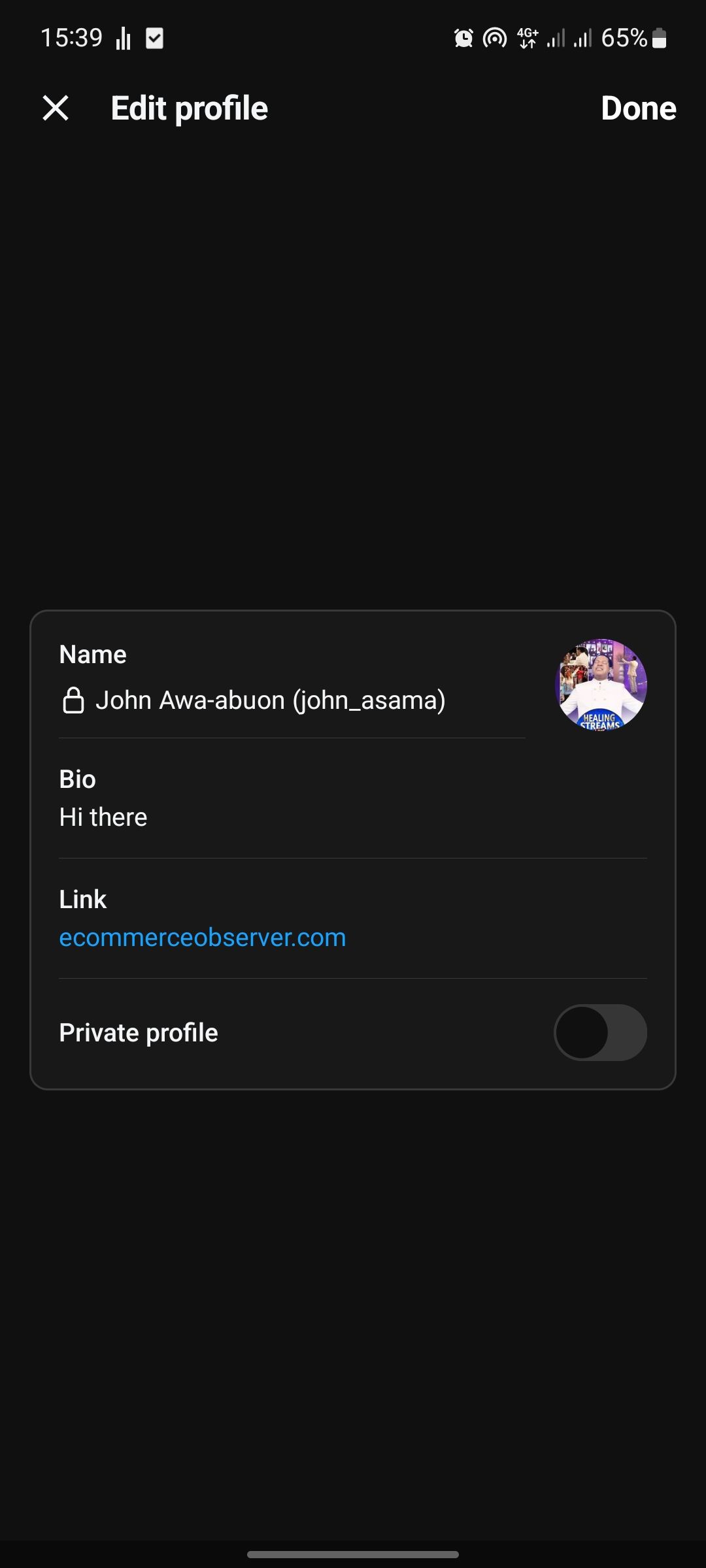Image resolution: width=706 pixels, height=1568 pixels.
Task: Tap the hotspot icon in the status bar
Action: click(495, 38)
